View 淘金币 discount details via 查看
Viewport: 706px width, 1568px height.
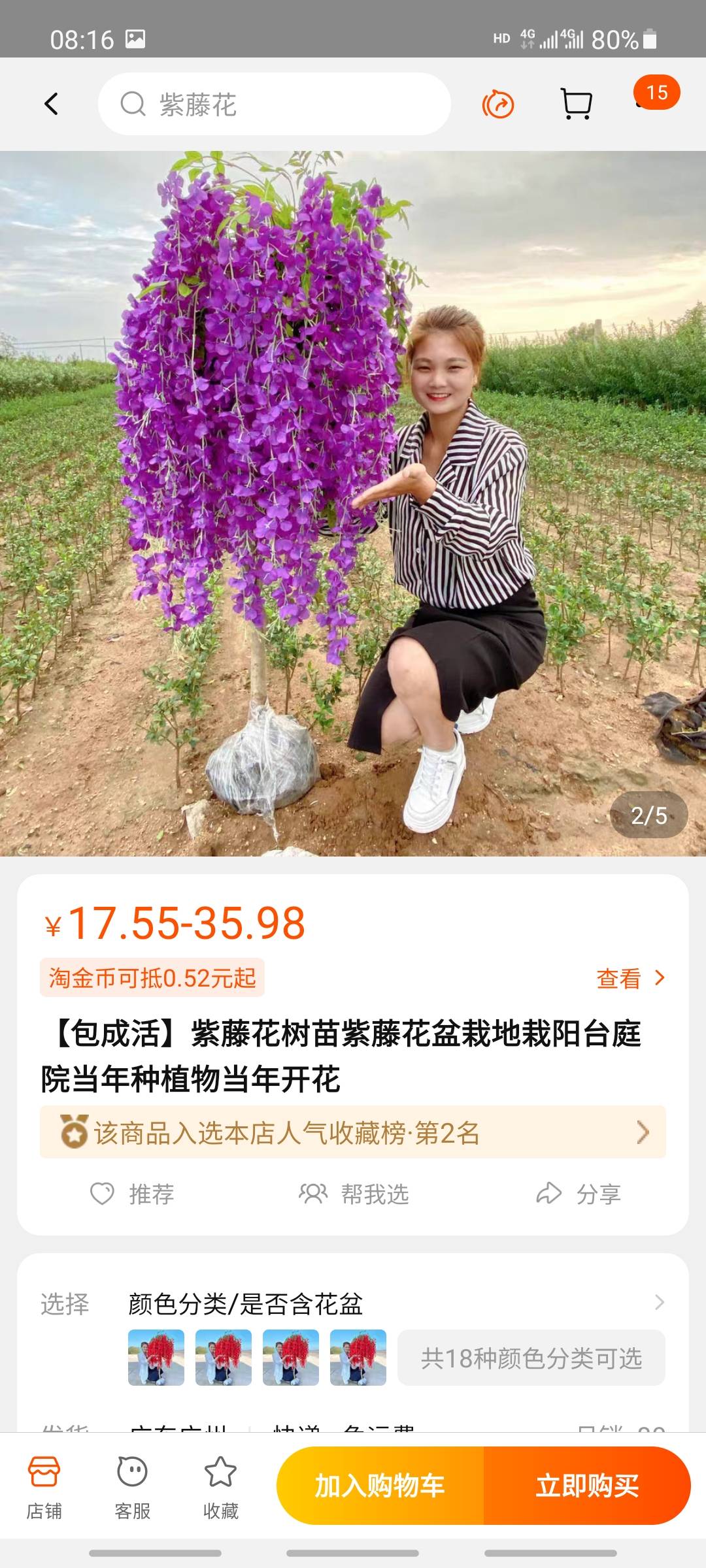[630, 978]
